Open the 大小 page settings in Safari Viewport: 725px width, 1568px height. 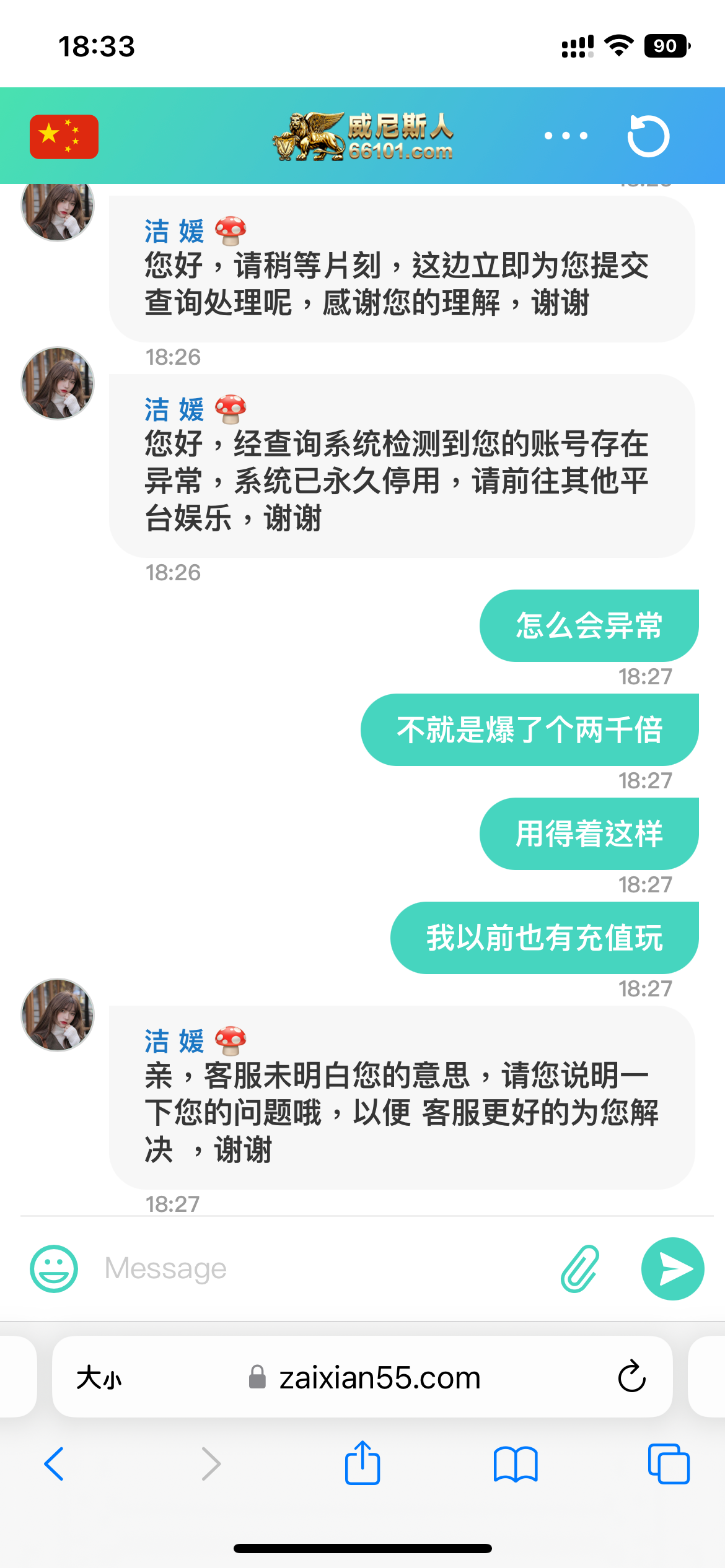tap(99, 1379)
